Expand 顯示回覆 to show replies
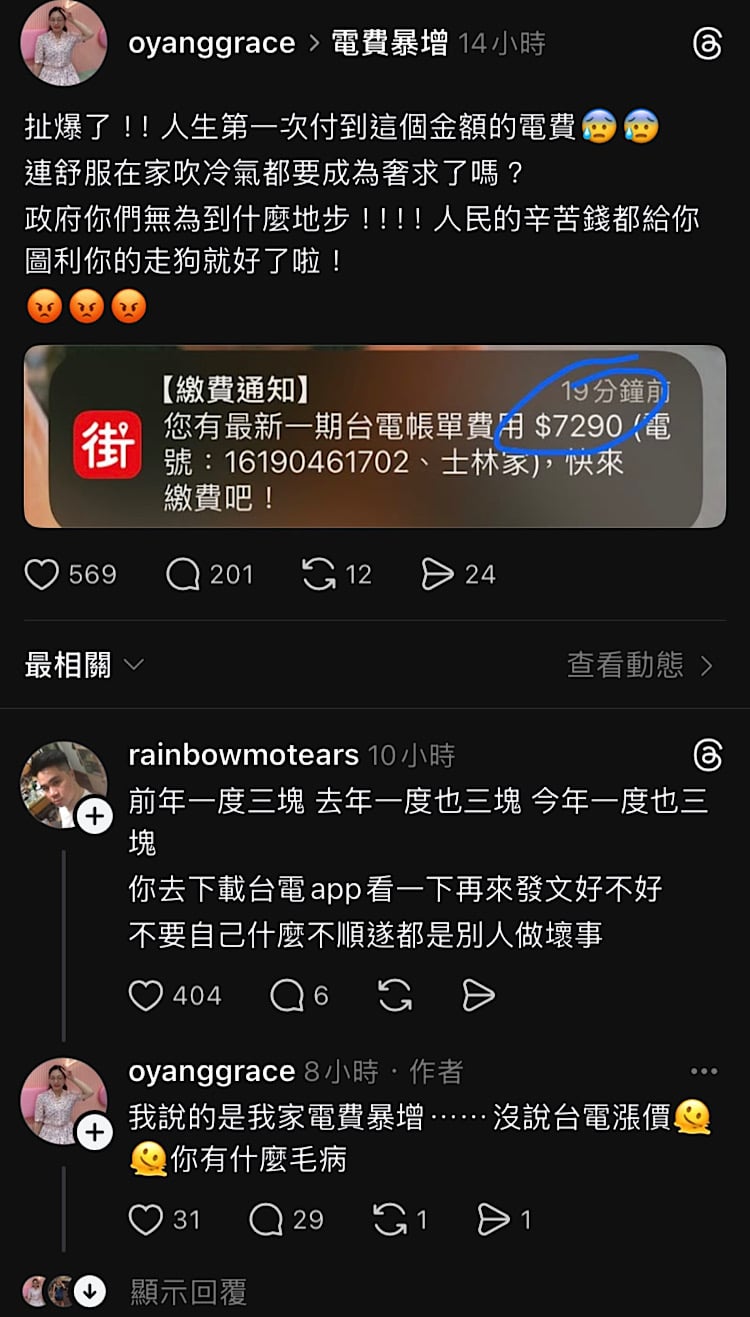Viewport: 750px width, 1317px height. [188, 1292]
